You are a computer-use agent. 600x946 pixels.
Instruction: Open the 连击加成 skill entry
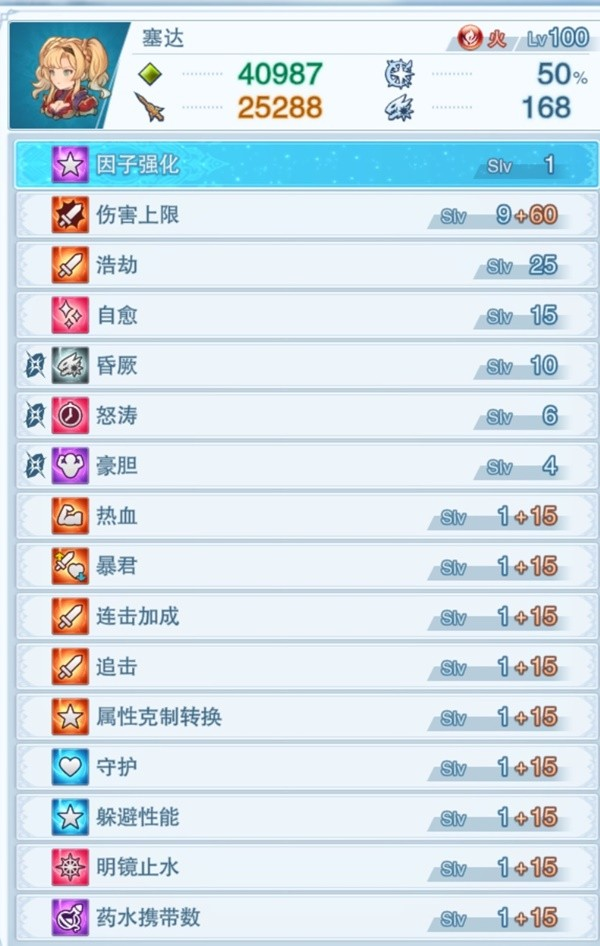pyautogui.click(x=306, y=617)
